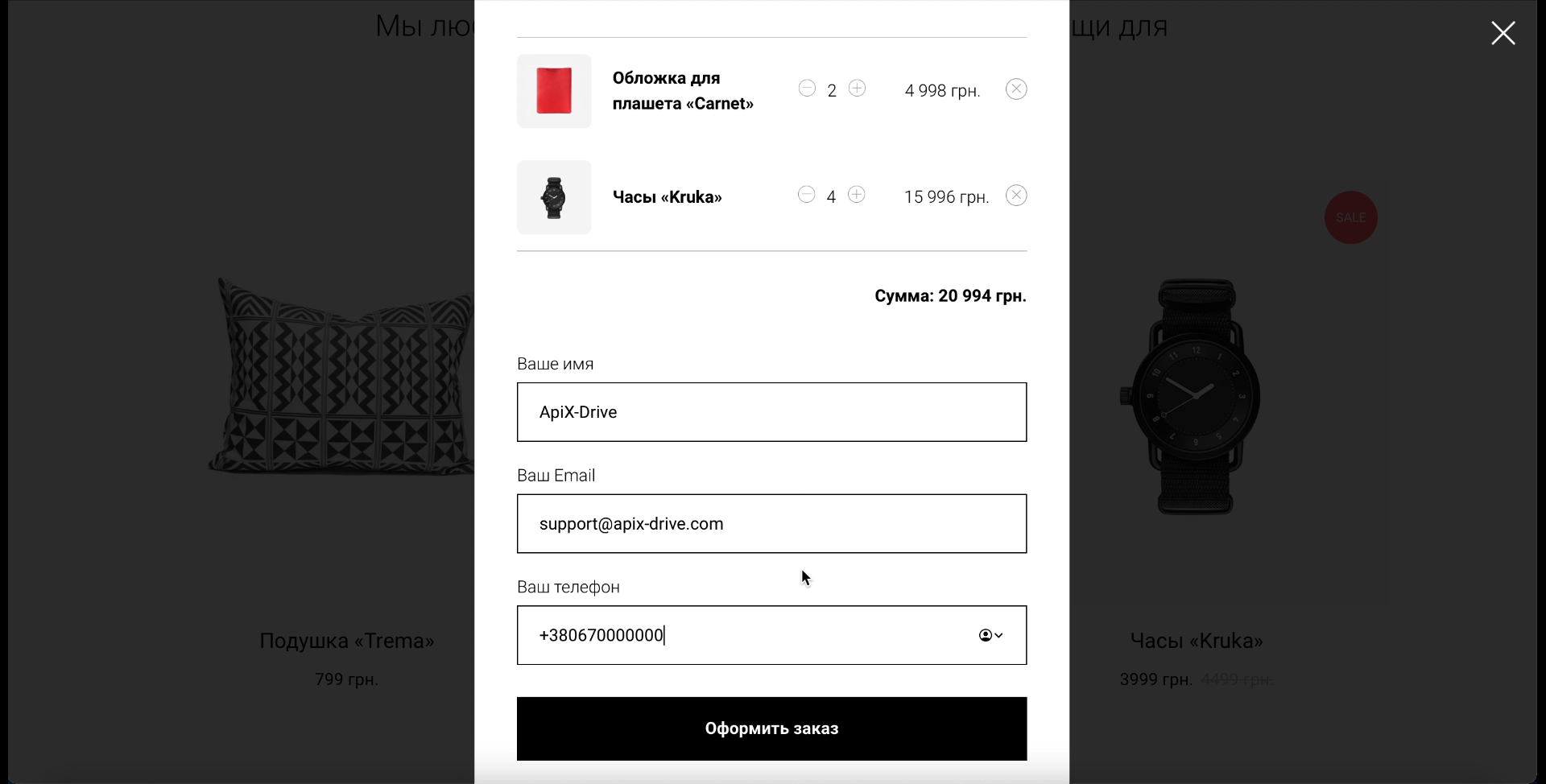Increase quantity of Часы «Kruka»
This screenshot has height=784, width=1546.
(x=857, y=195)
